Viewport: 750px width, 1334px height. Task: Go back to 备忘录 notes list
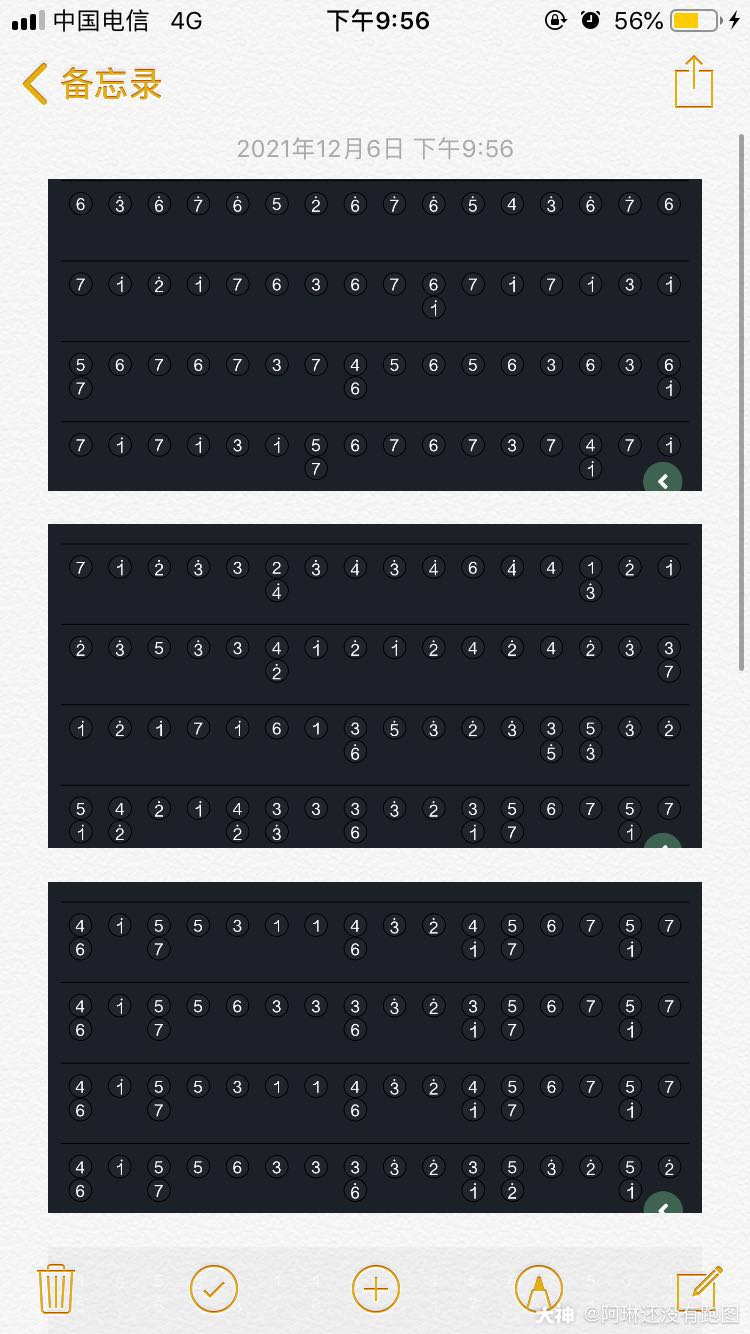pyautogui.click(x=92, y=84)
